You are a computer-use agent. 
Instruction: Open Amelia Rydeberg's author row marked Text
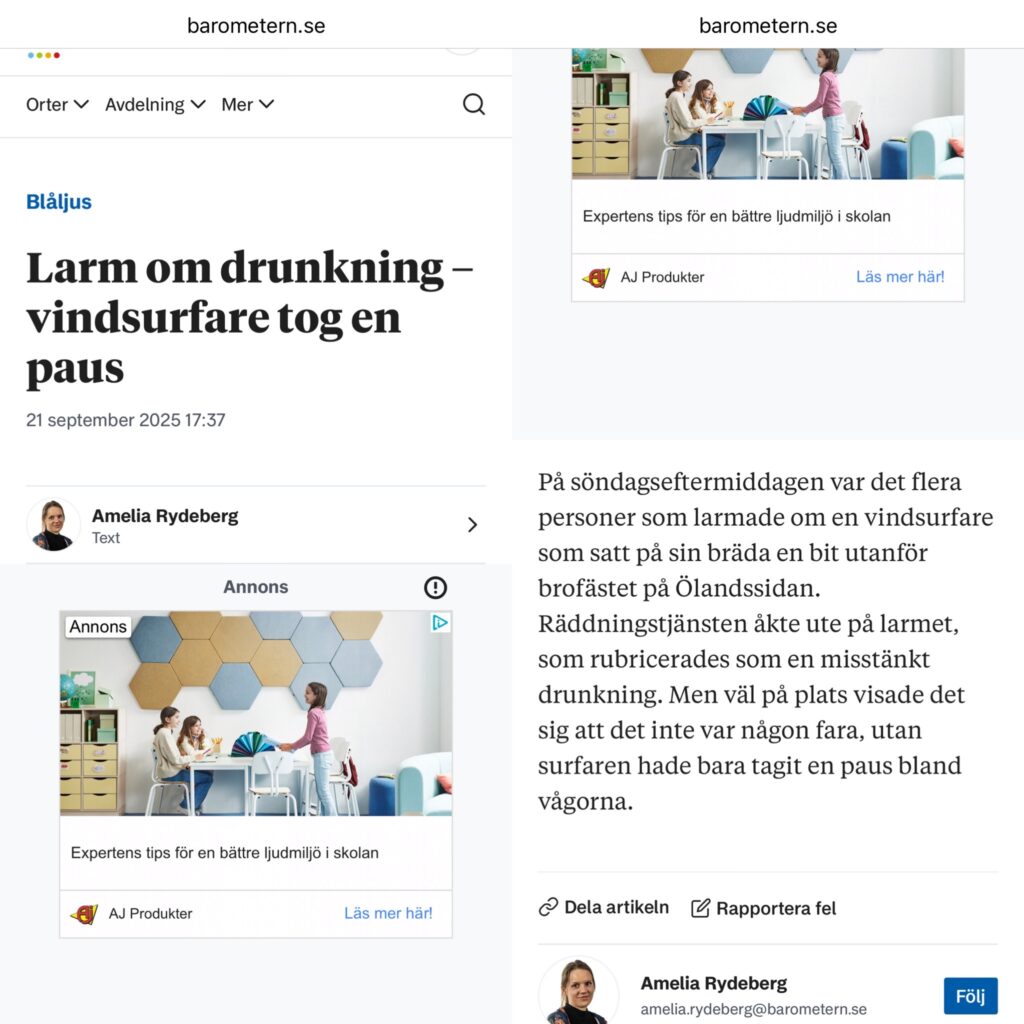tap(256, 525)
